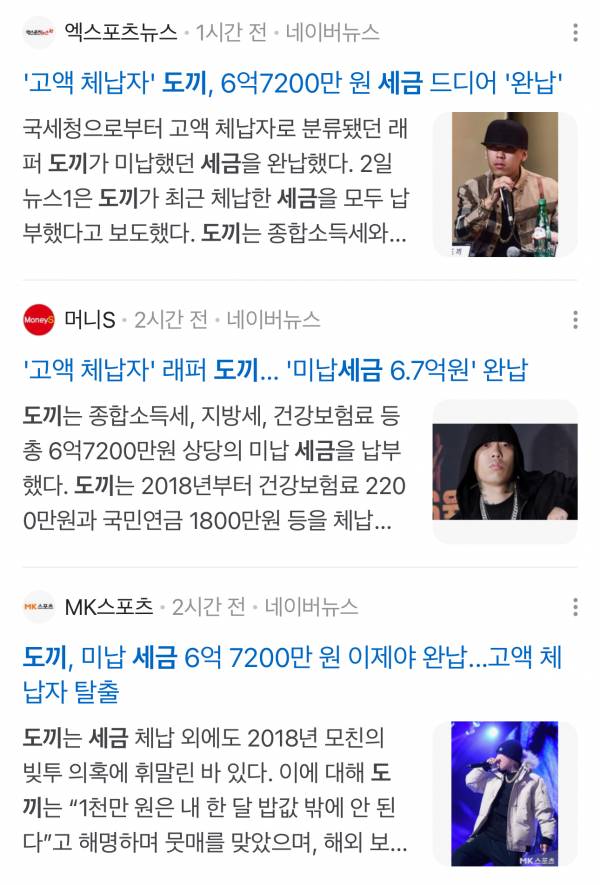Tap the MK스포츠 article thumbnail image
The image size is (600, 885).
point(504,793)
